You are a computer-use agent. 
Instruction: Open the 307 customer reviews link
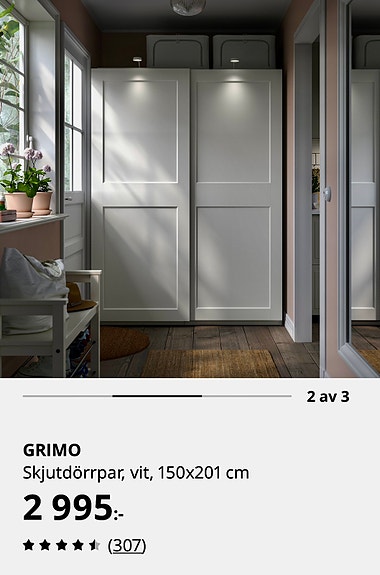tap(127, 546)
